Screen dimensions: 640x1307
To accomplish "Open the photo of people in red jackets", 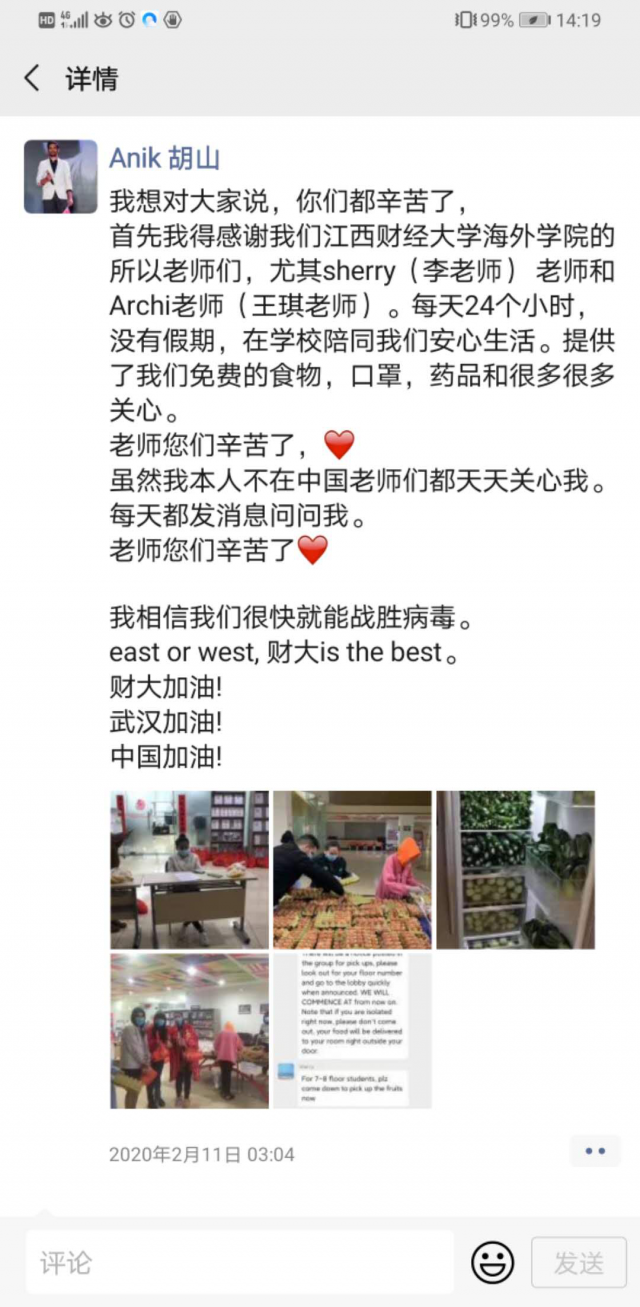I will 189,1030.
